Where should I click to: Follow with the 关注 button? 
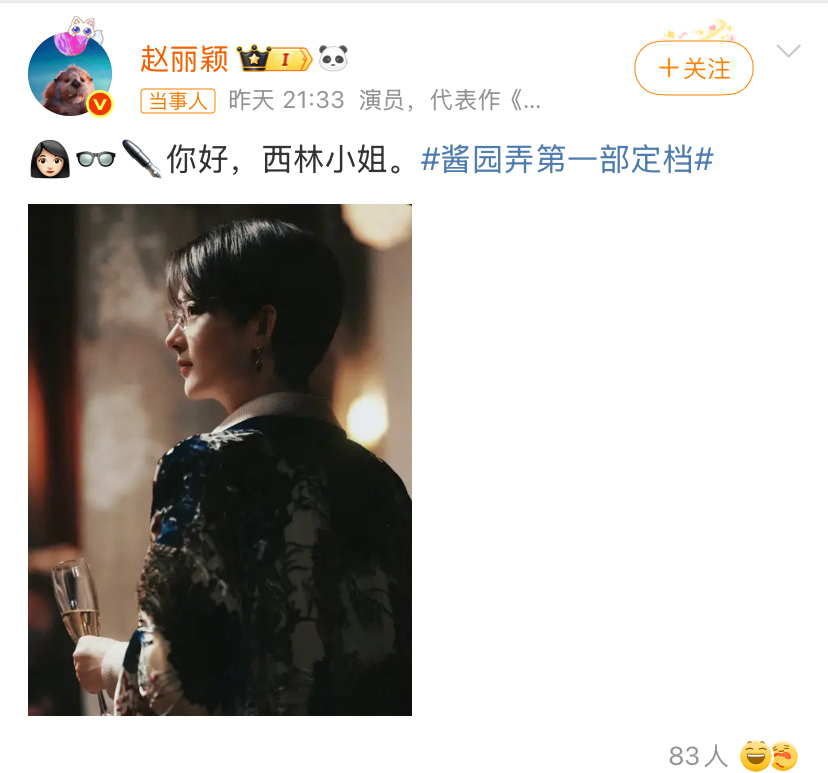693,68
